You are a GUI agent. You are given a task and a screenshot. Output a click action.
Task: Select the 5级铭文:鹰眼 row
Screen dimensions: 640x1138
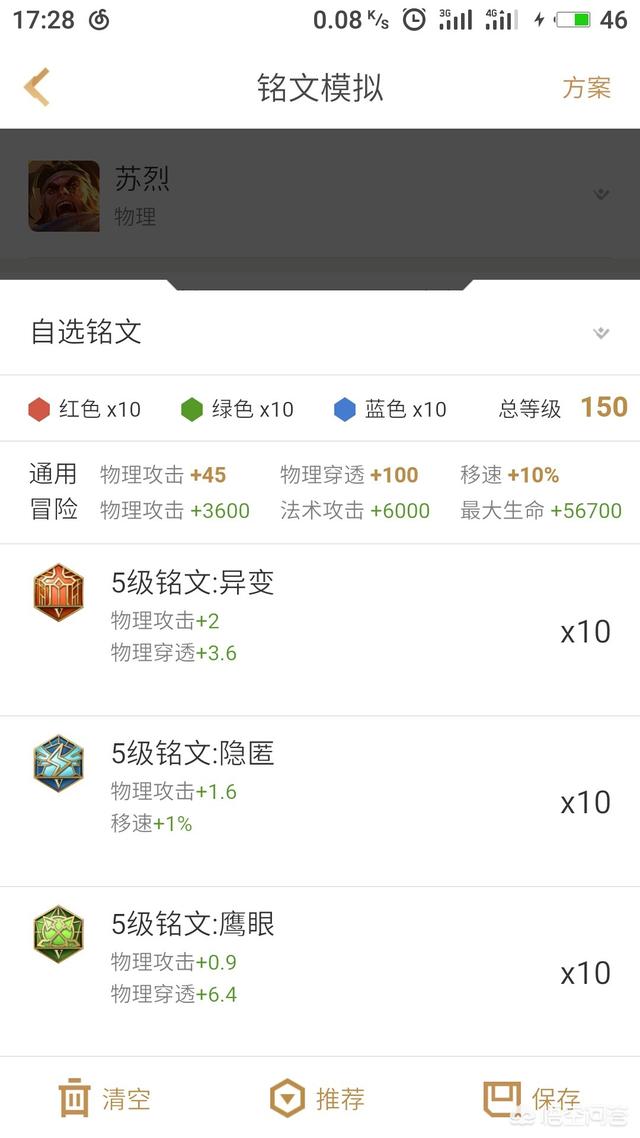320,972
